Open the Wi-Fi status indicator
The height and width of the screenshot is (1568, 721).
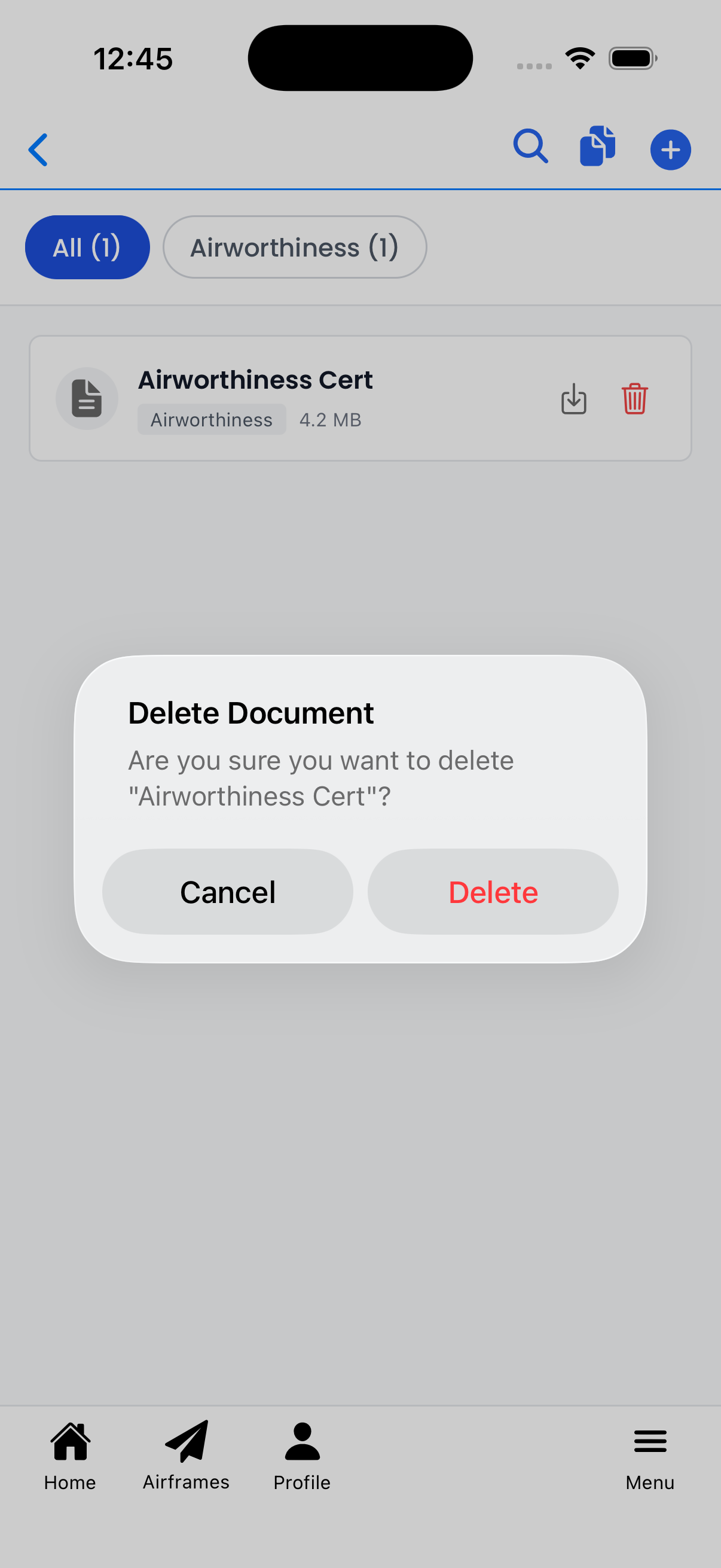pyautogui.click(x=580, y=57)
